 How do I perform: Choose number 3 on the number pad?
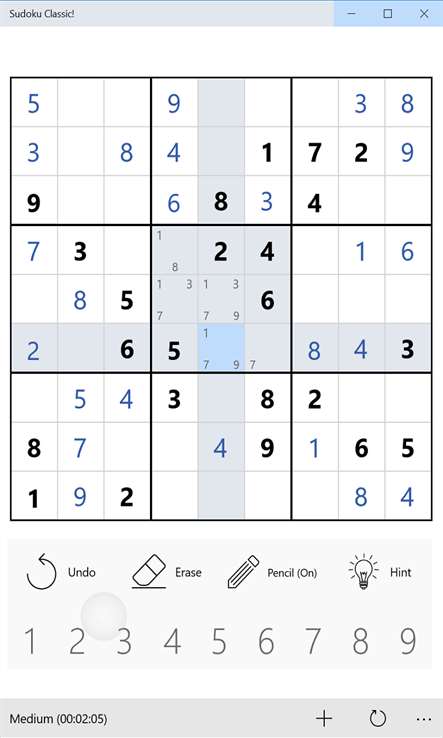[x=124, y=641]
